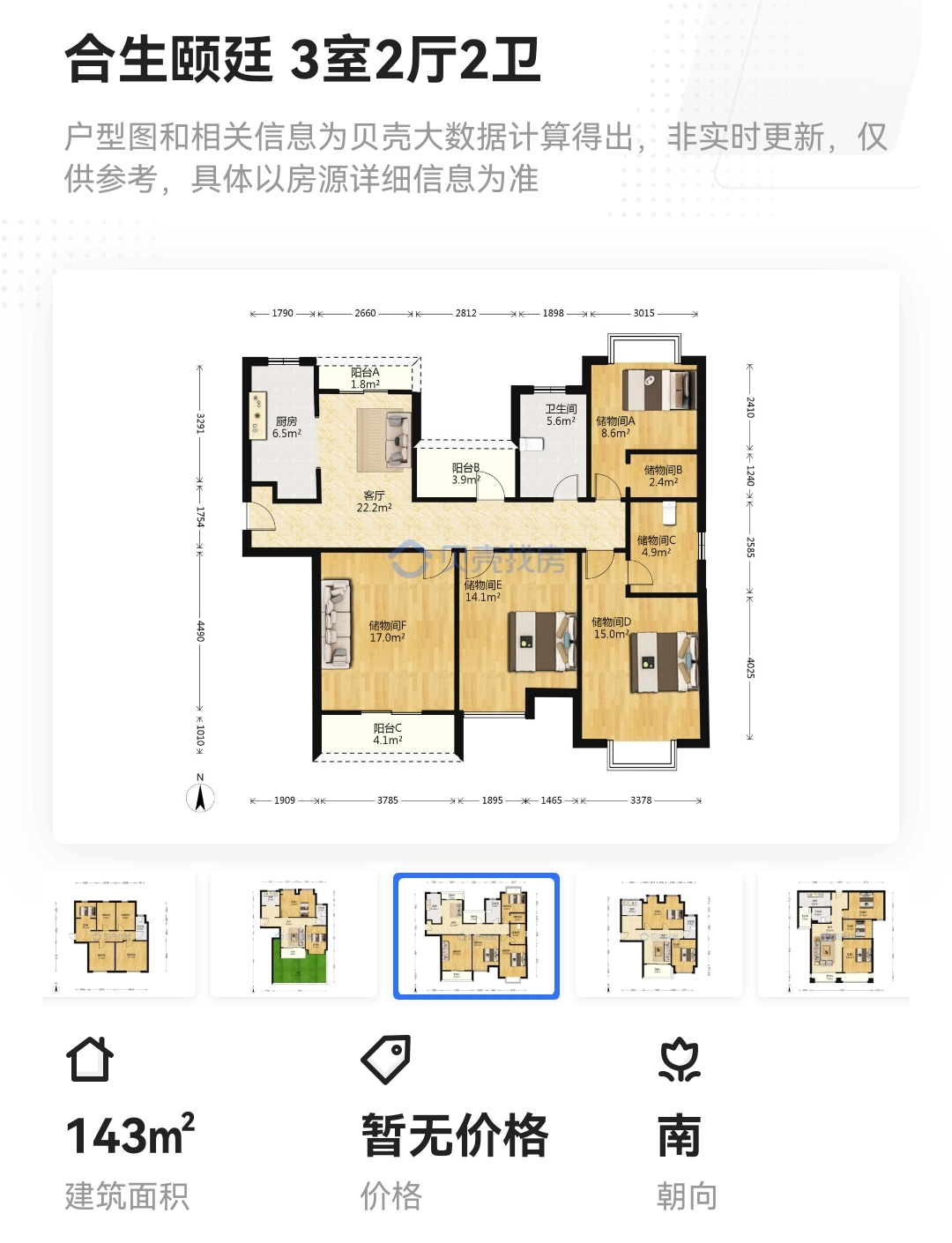
Task: Tap the highlighted blue-bordered thumbnail
Action: click(x=476, y=935)
